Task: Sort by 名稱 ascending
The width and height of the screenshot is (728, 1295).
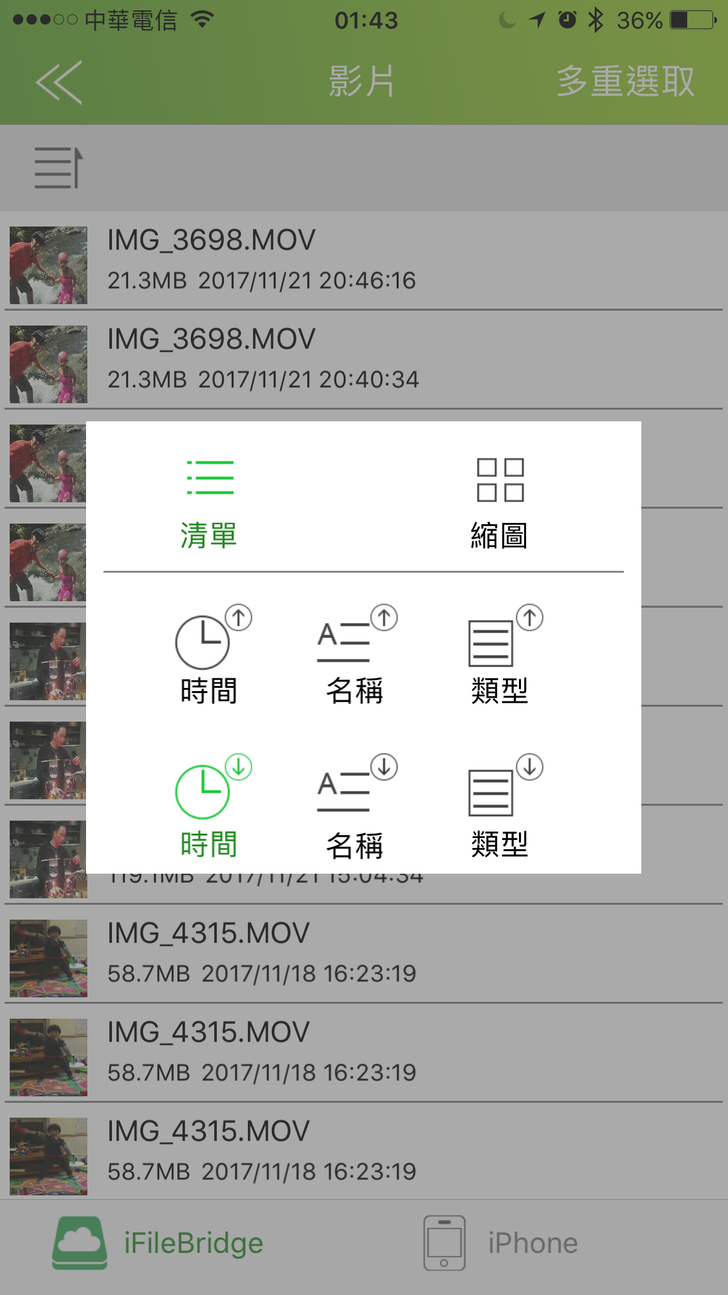Action: (x=354, y=655)
